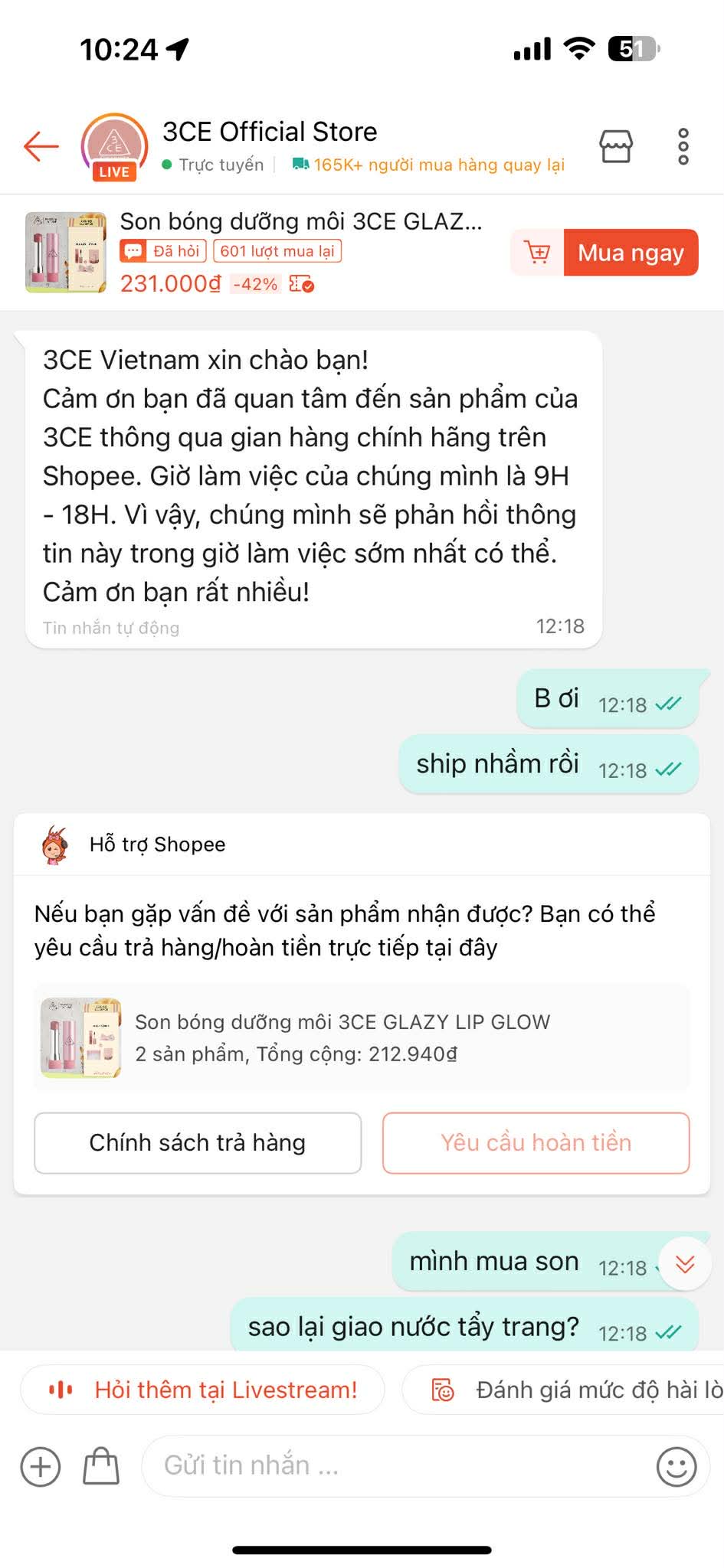Select Yêu cầu hoàn tiền
This screenshot has height=1568, width=724.
(536, 1142)
